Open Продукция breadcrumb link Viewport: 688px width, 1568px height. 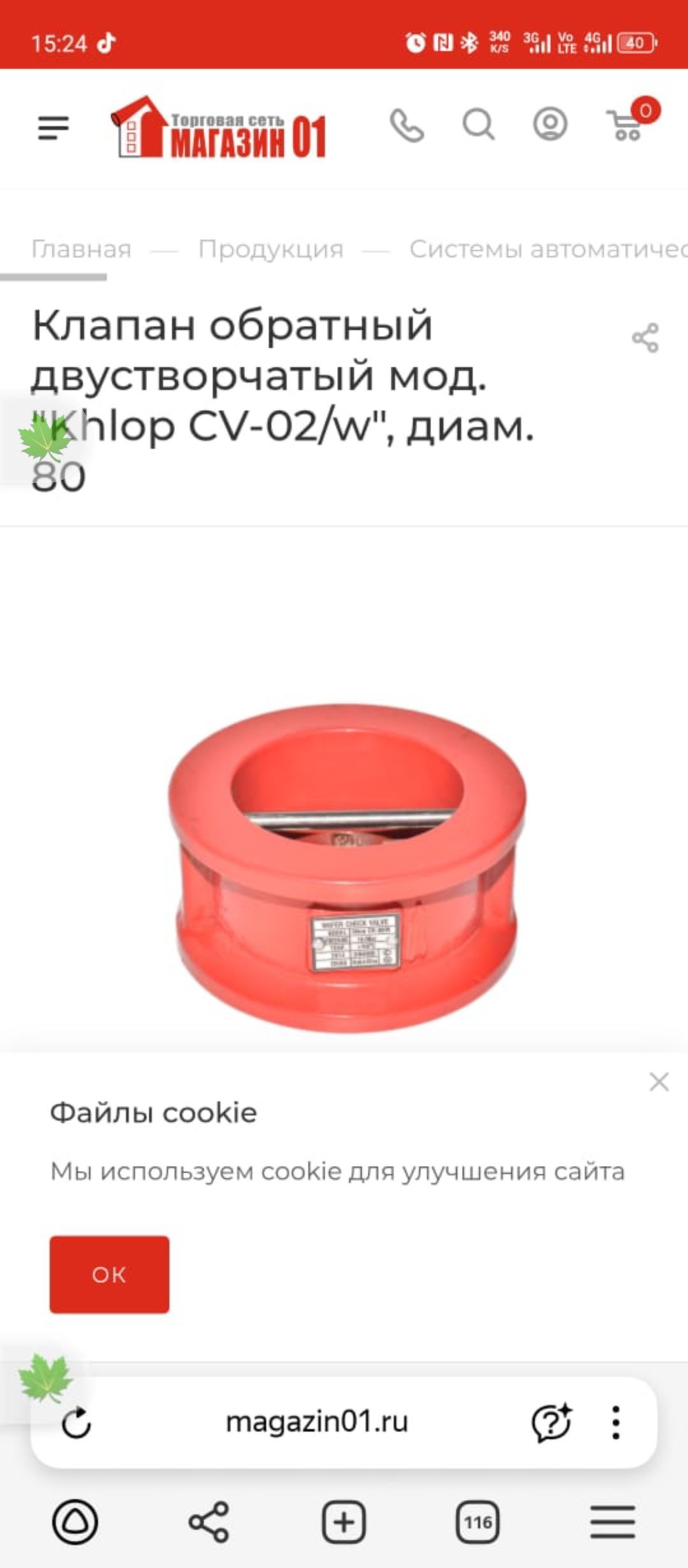point(271,249)
